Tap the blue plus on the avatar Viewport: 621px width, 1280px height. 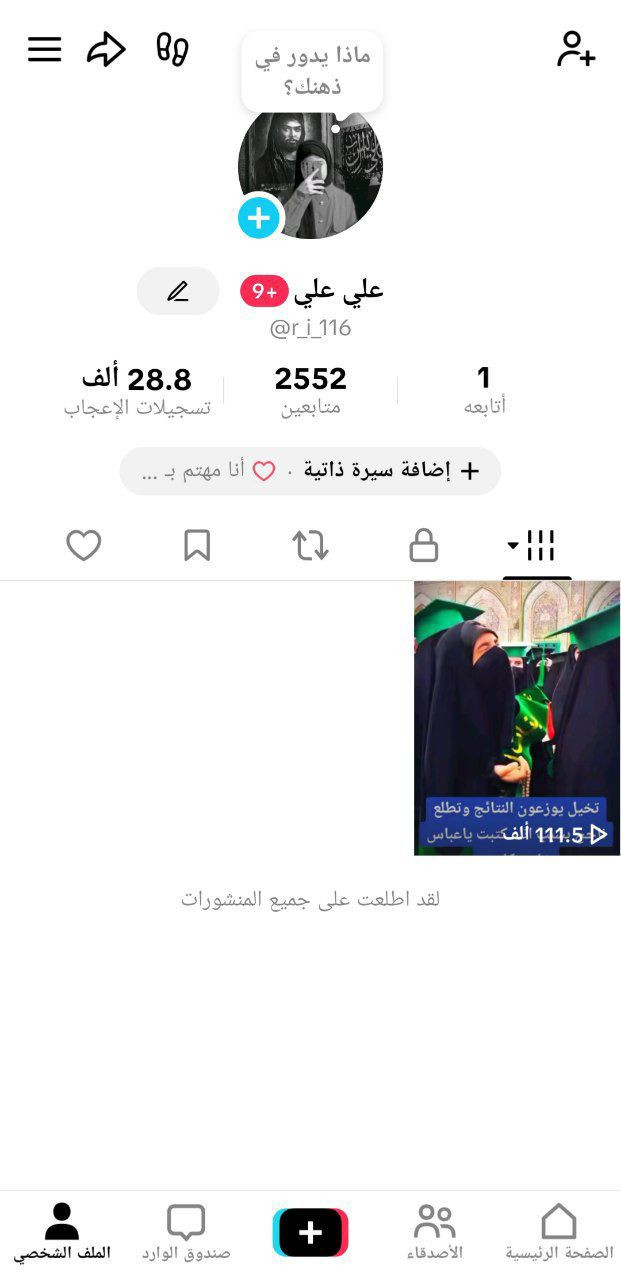point(259,217)
